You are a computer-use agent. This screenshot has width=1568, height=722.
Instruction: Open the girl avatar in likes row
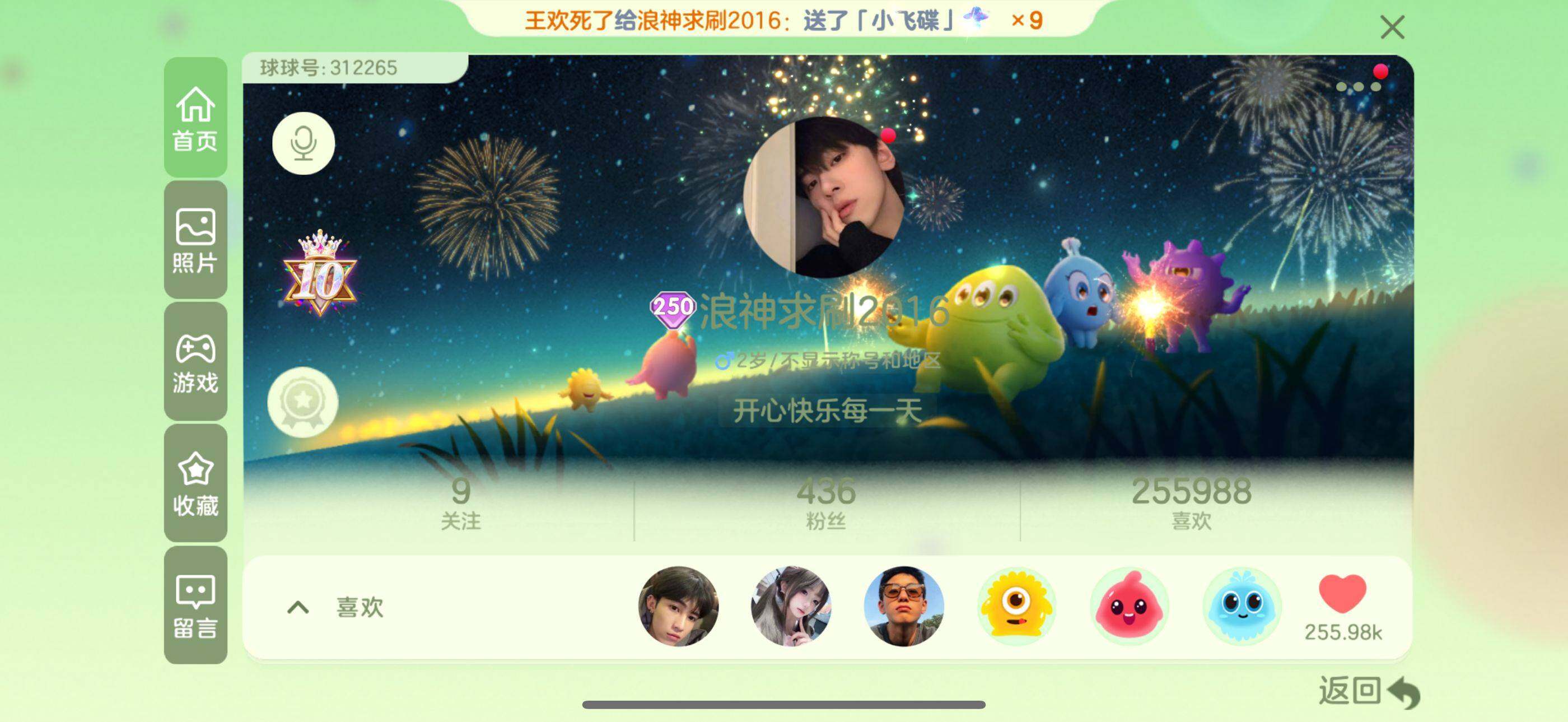pyautogui.click(x=791, y=606)
